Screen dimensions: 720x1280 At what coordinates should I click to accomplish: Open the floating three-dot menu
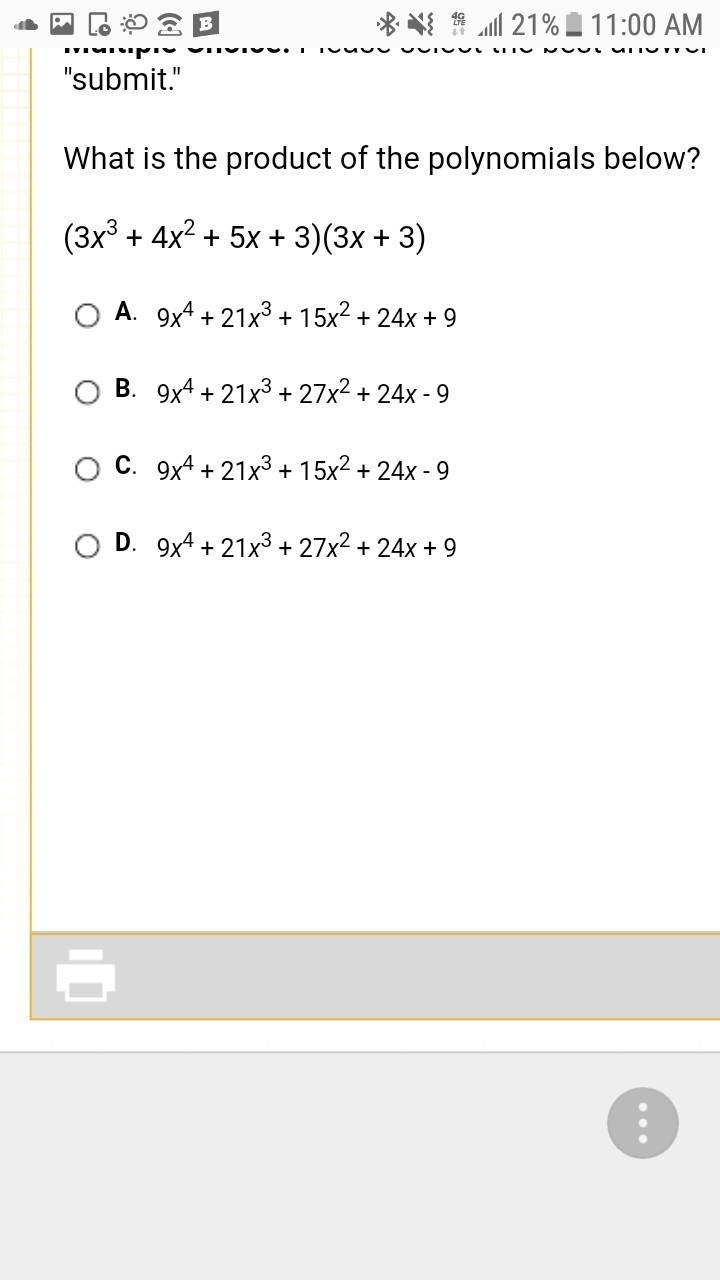click(643, 1123)
